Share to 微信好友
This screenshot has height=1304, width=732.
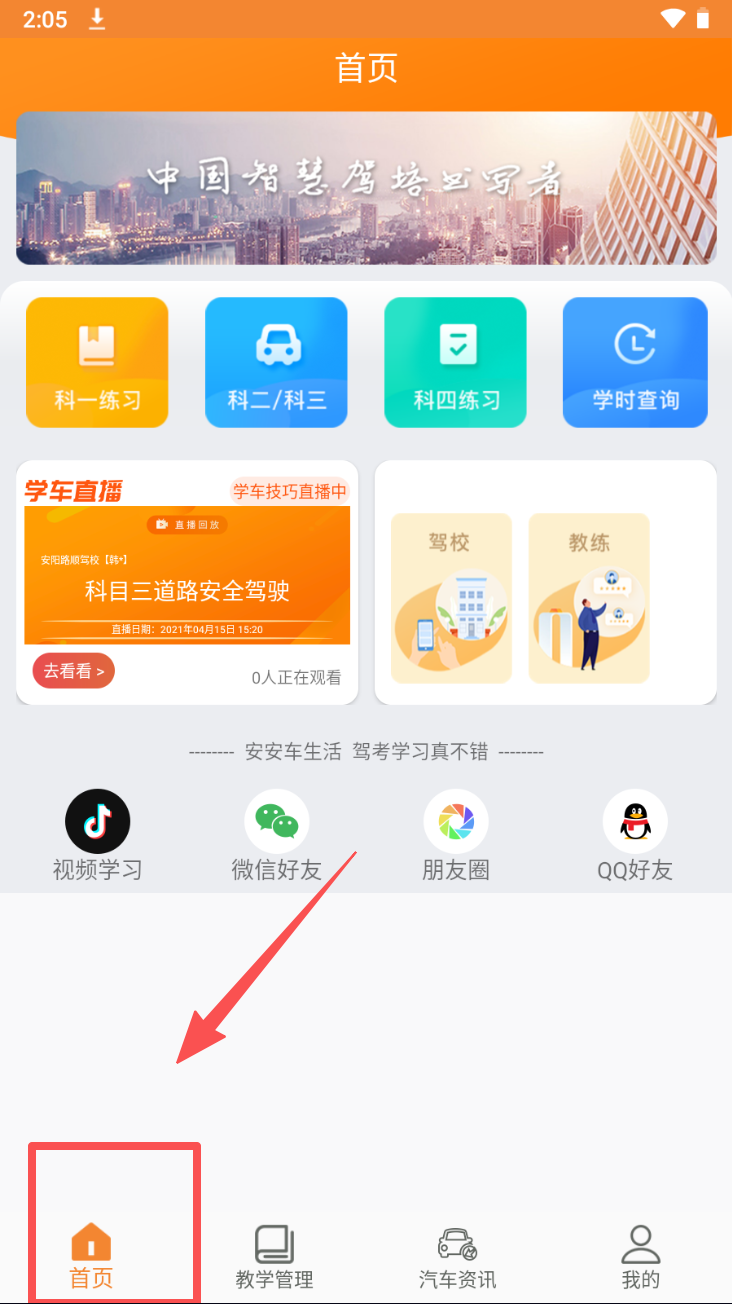277,835
